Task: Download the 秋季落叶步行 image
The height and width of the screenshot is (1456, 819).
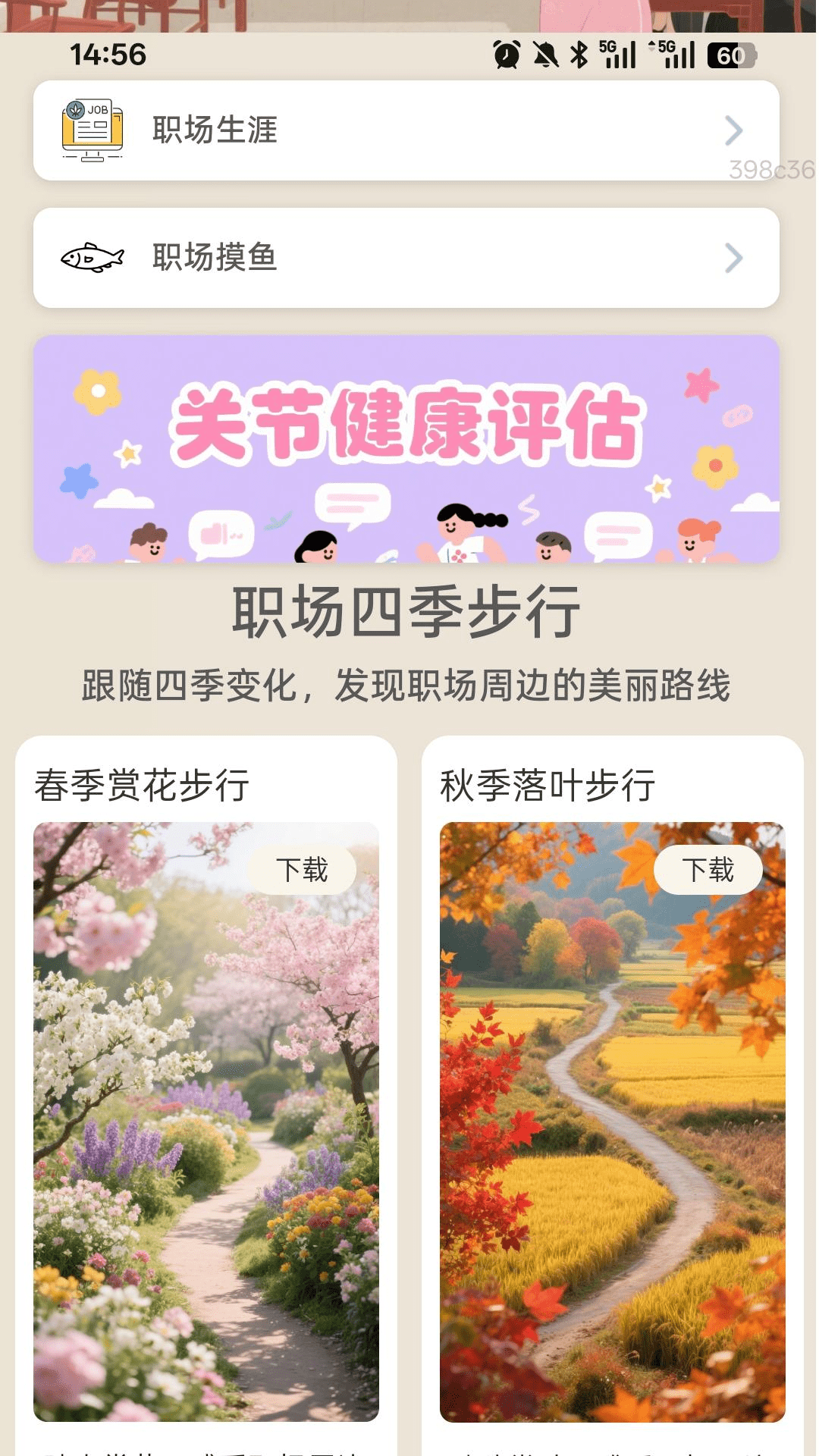Action: coord(708,870)
